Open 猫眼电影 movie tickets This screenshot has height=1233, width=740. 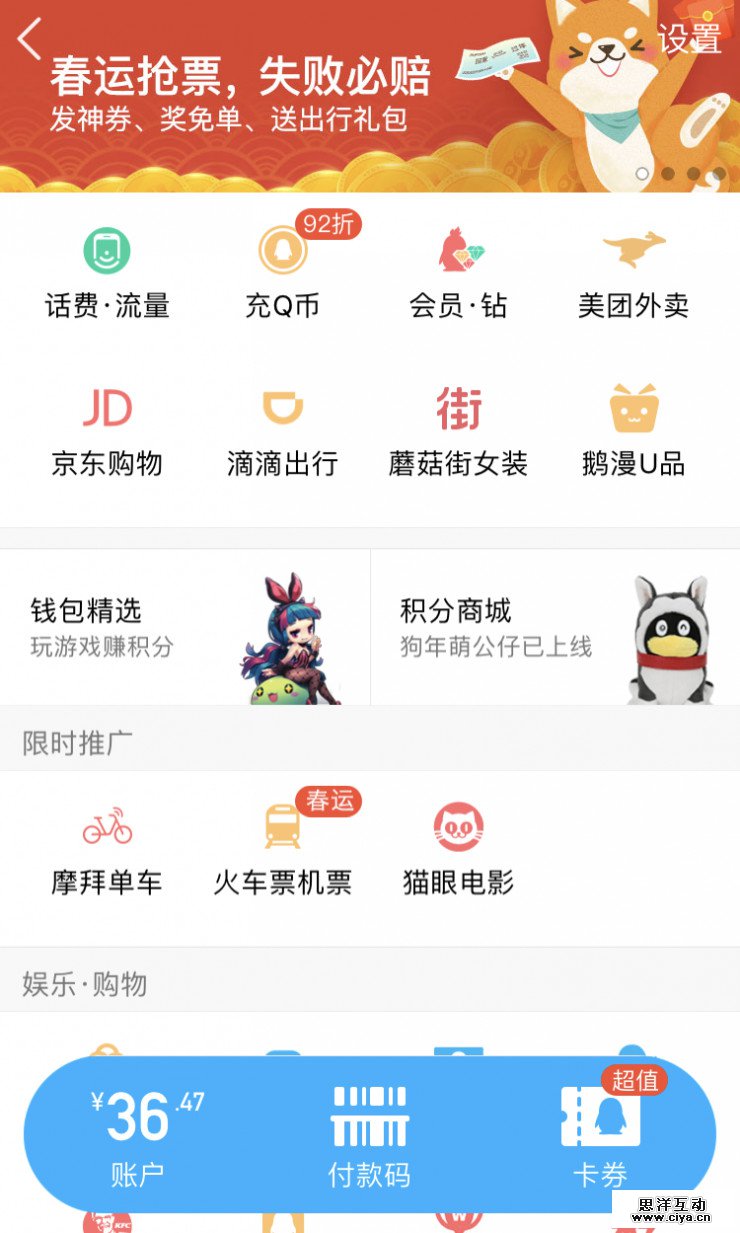(x=459, y=850)
